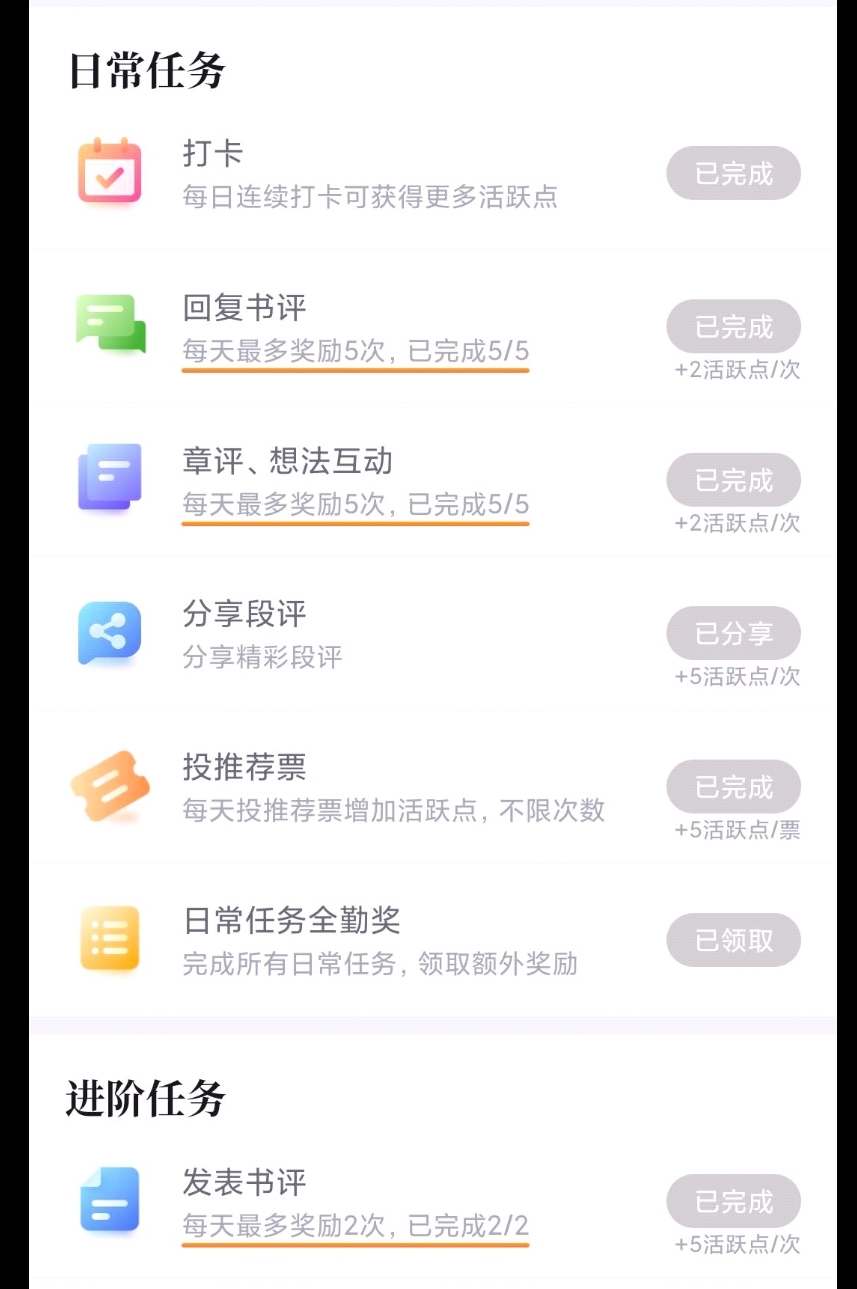857x1289 pixels.
Task: Tap the 已完成 button for 打卡
Action: [733, 174]
